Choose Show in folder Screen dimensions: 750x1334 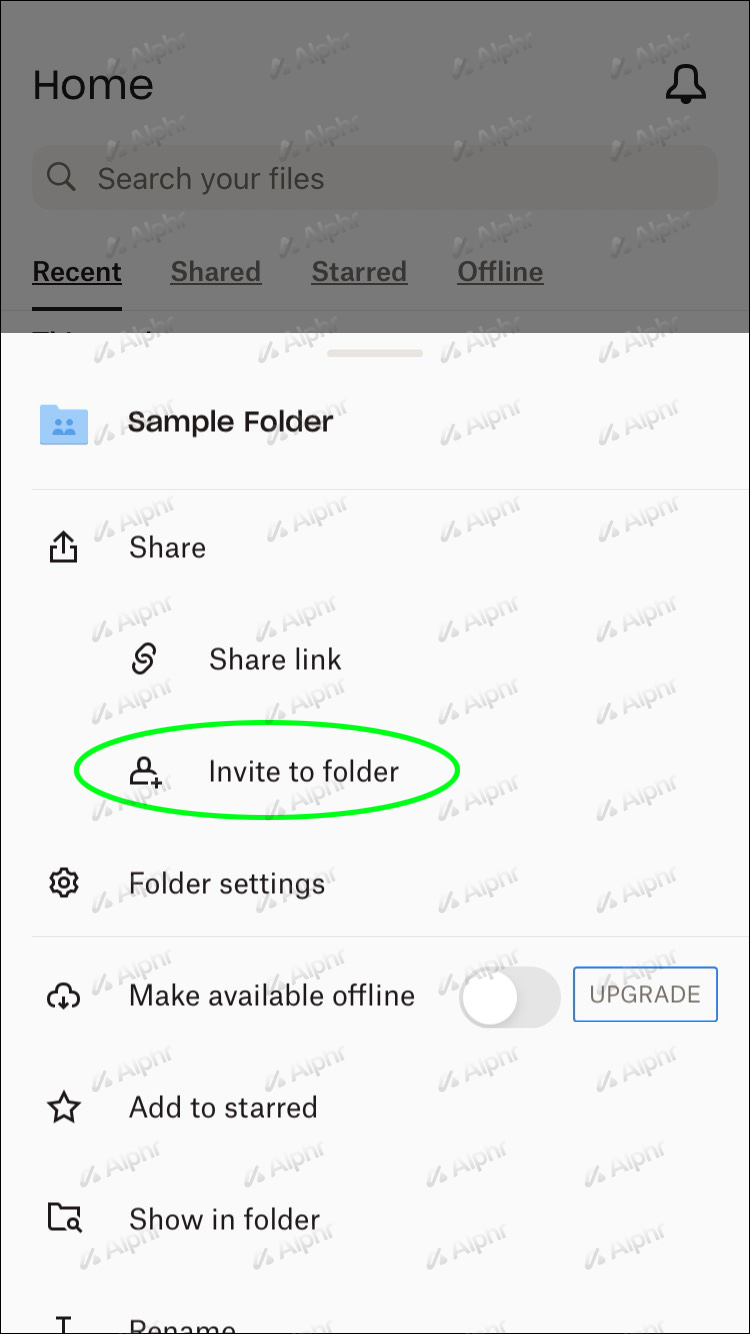tap(224, 1219)
